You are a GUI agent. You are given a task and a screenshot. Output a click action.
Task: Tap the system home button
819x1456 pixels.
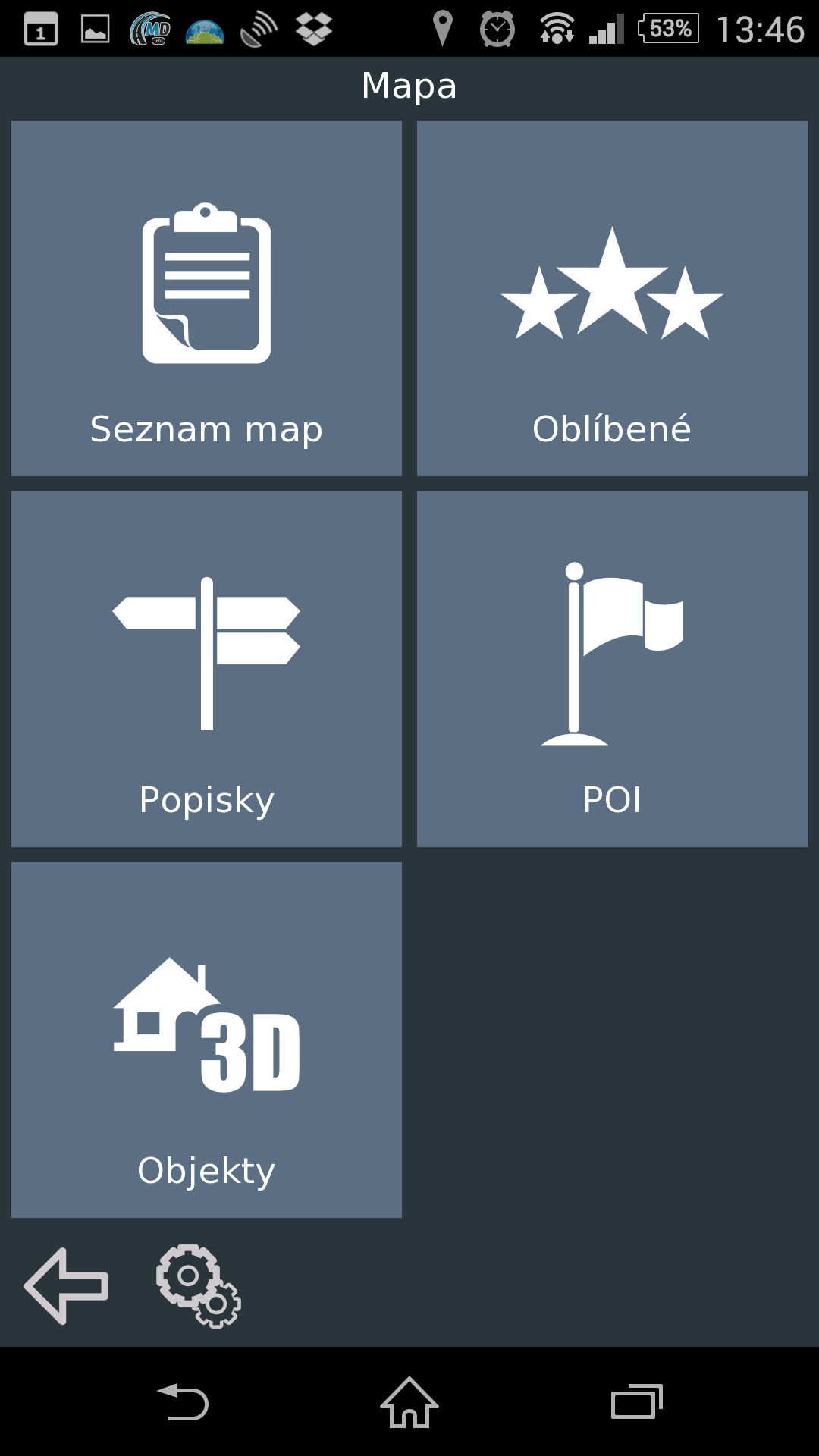(409, 1402)
